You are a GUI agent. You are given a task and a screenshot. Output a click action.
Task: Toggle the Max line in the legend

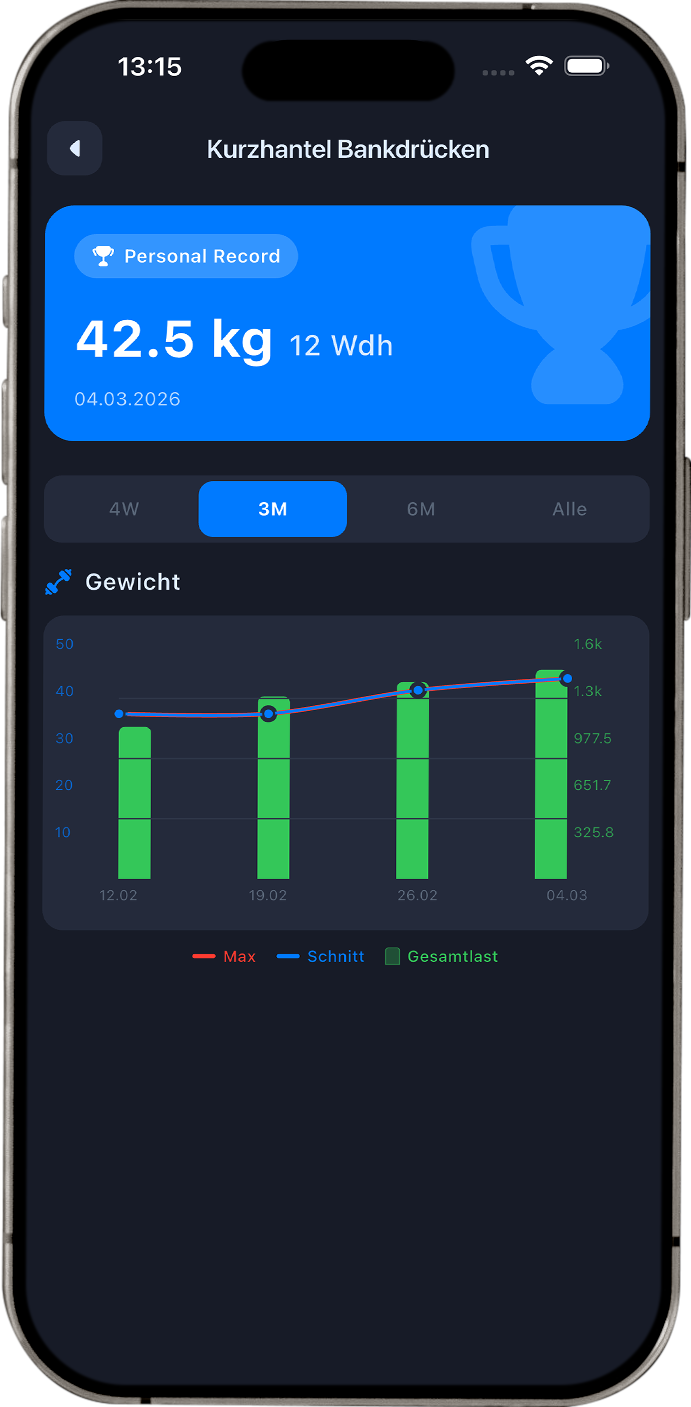[x=225, y=957]
